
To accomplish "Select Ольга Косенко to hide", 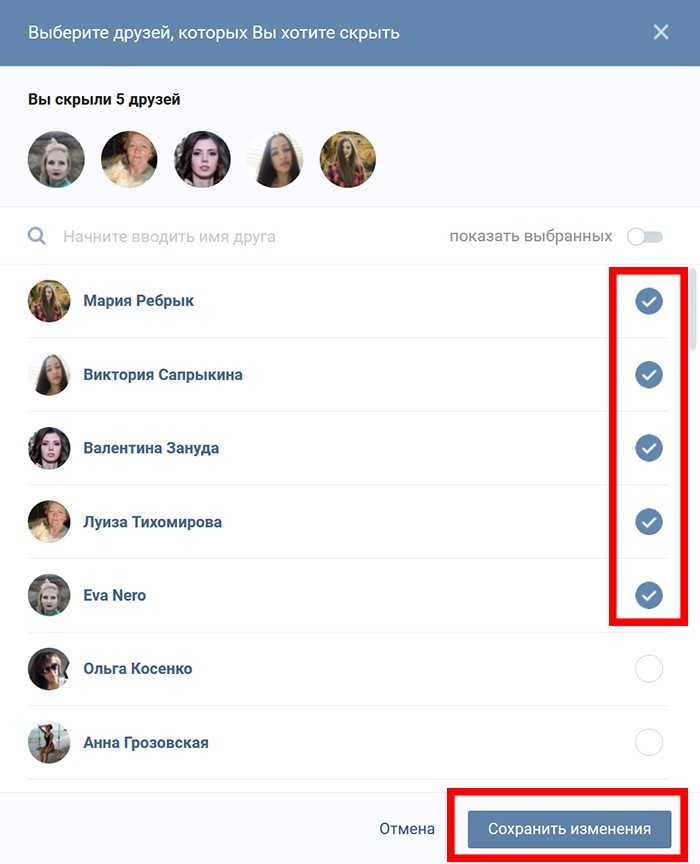I will point(649,669).
